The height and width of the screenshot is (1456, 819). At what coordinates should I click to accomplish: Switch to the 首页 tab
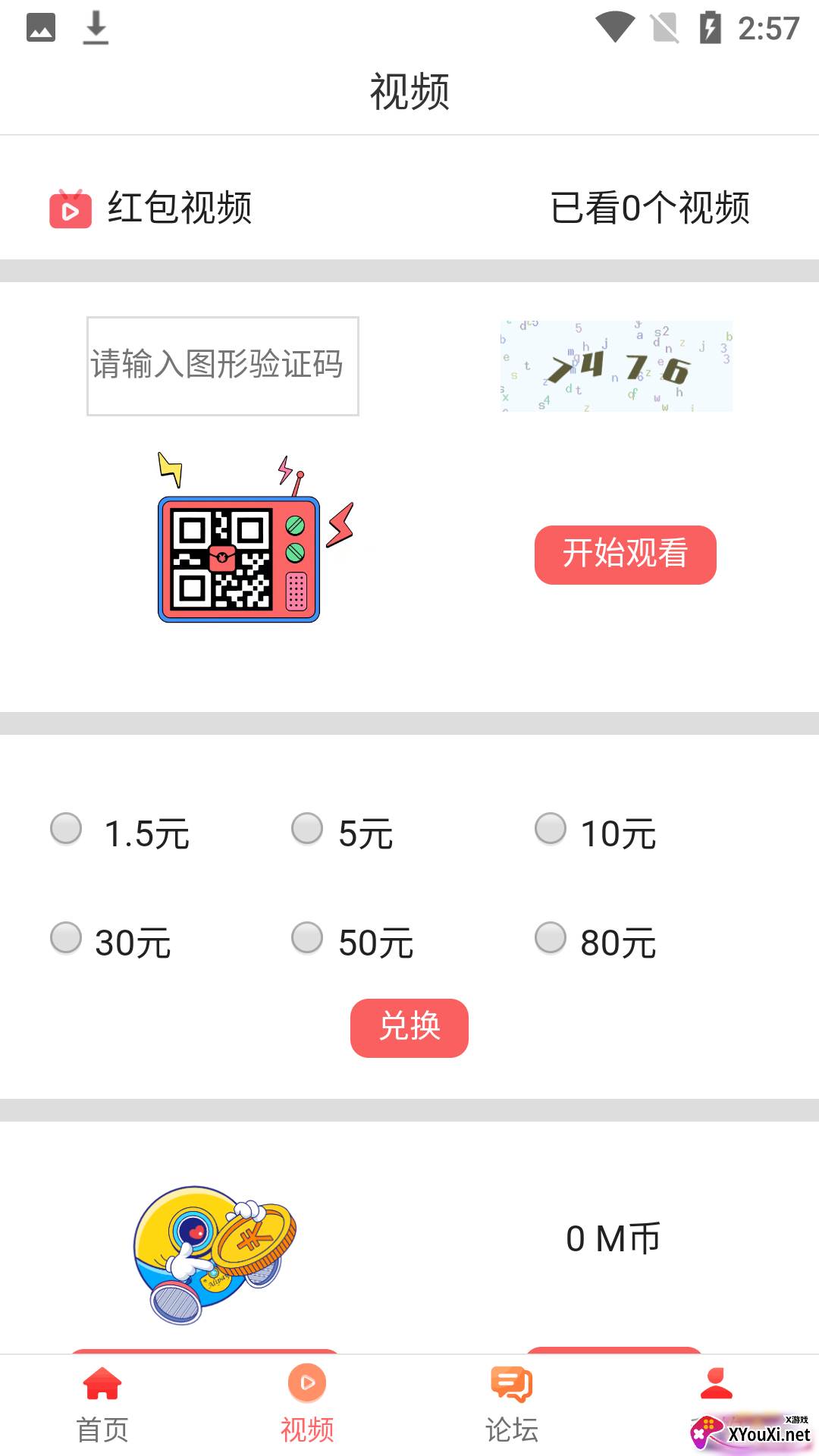[102, 1404]
